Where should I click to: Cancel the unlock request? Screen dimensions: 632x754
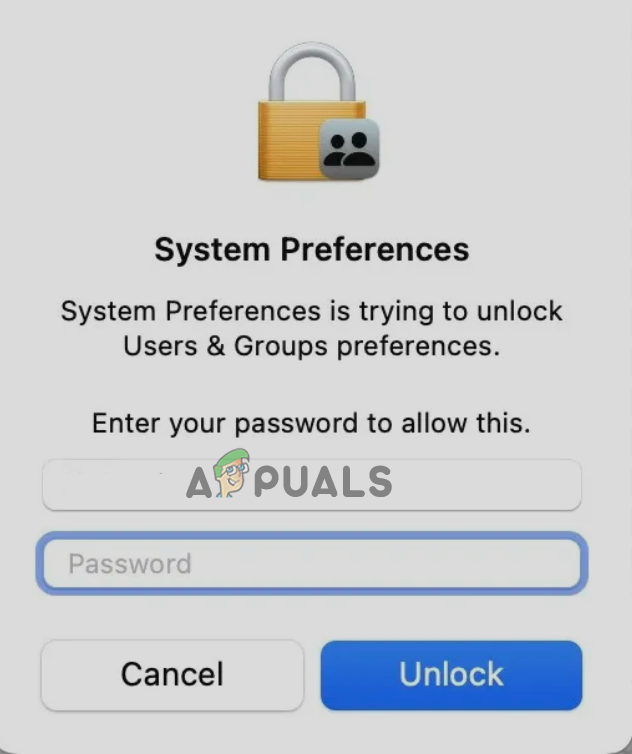172,674
